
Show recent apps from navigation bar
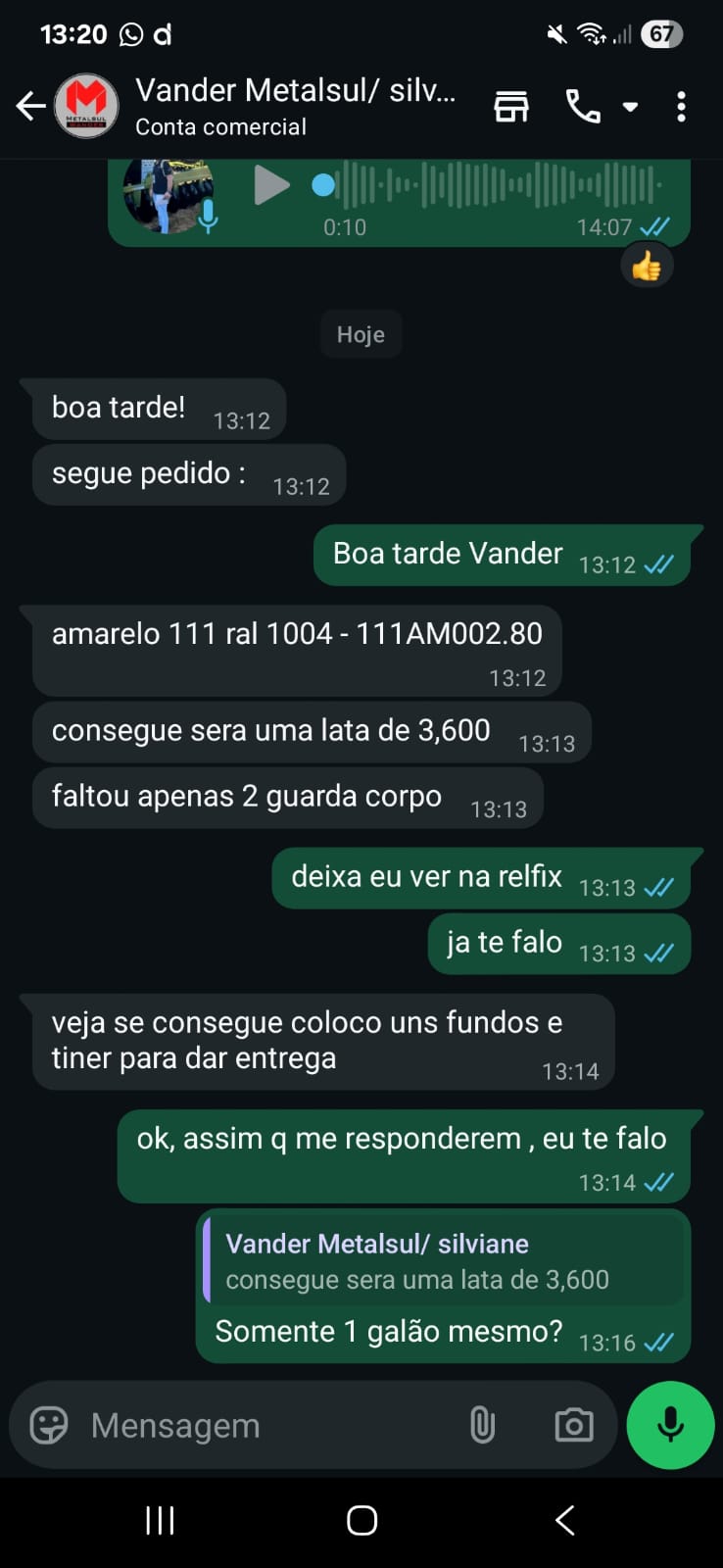click(160, 1520)
